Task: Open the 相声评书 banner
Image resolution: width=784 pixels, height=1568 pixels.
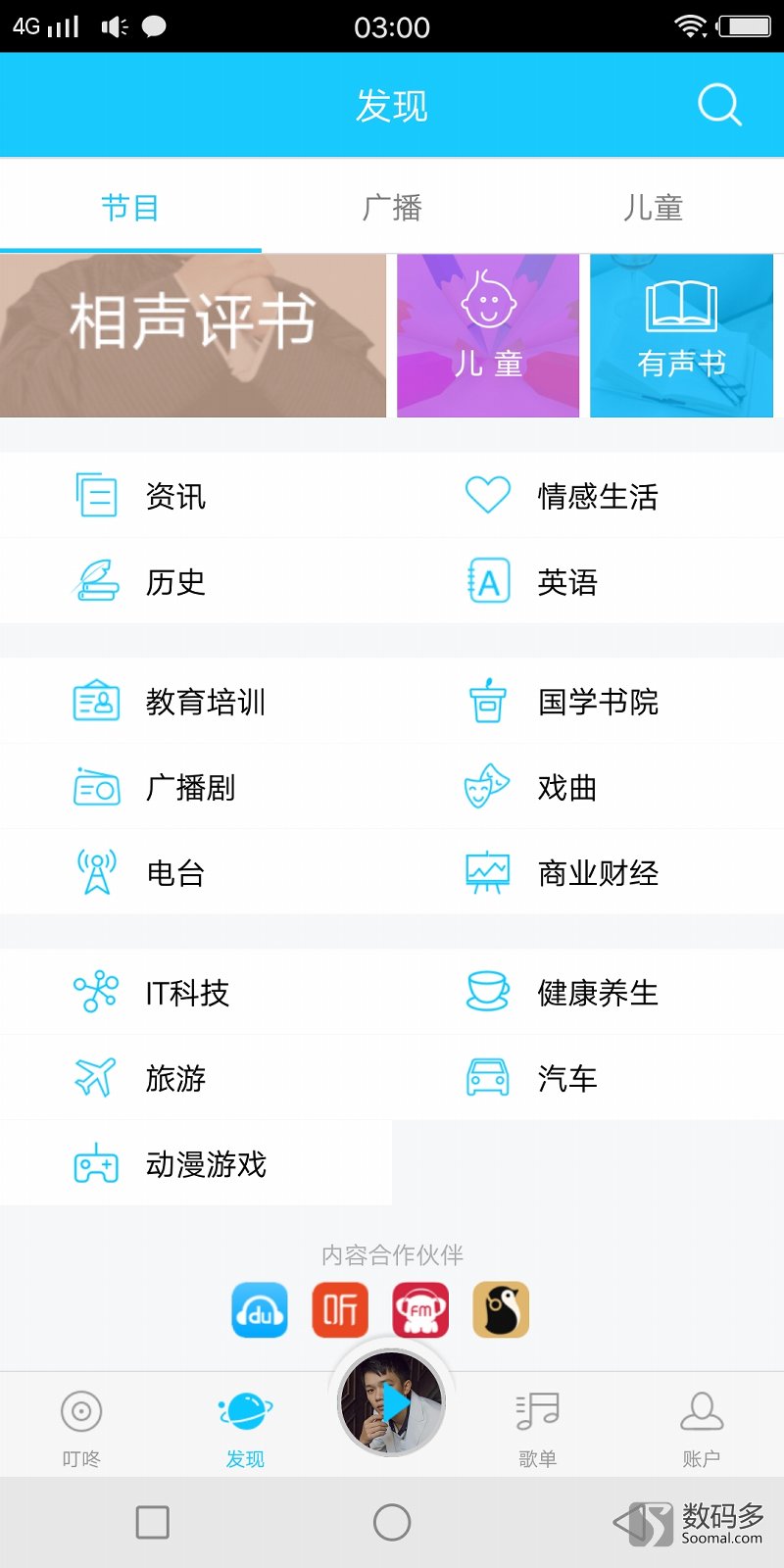Action: 193,333
